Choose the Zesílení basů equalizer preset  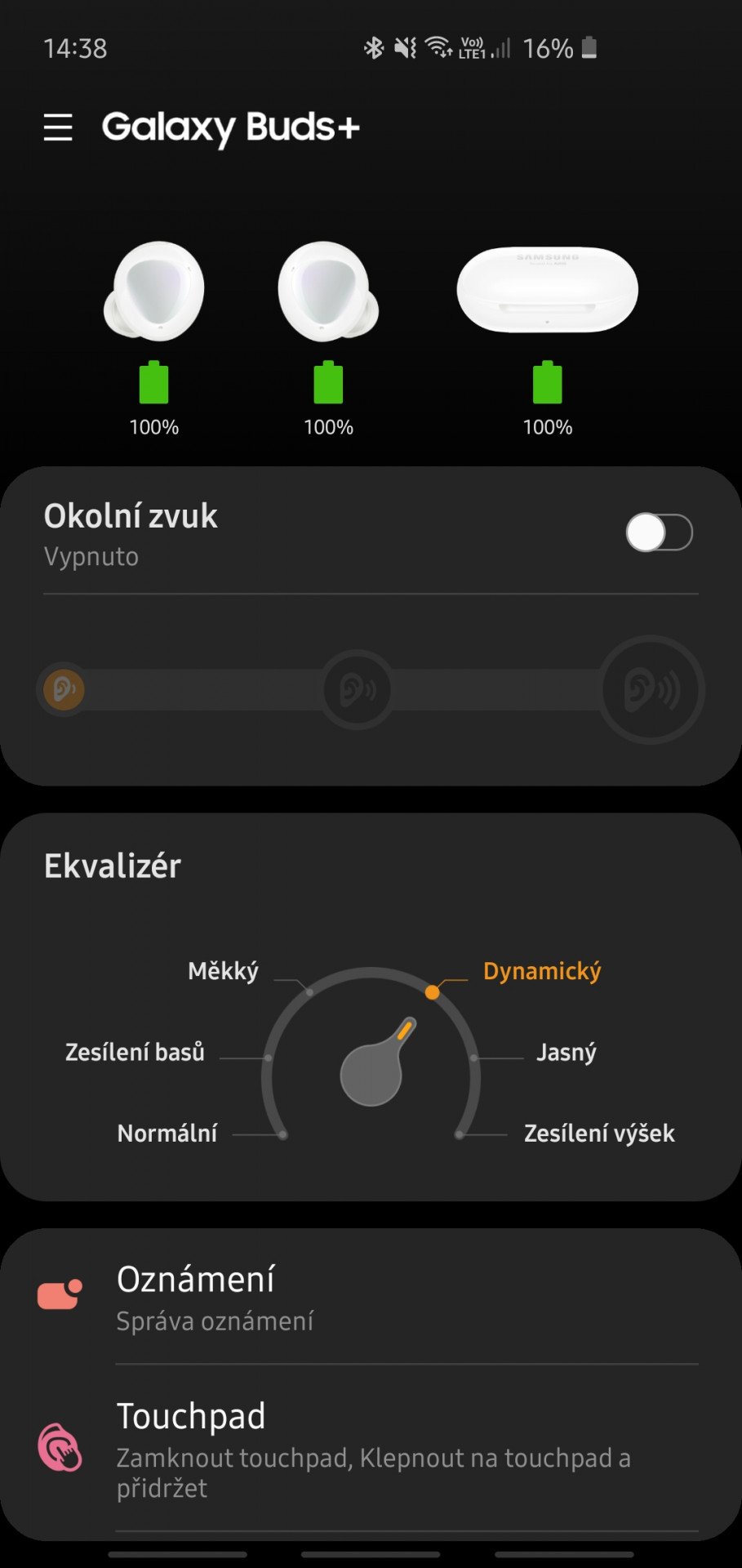(135, 1052)
